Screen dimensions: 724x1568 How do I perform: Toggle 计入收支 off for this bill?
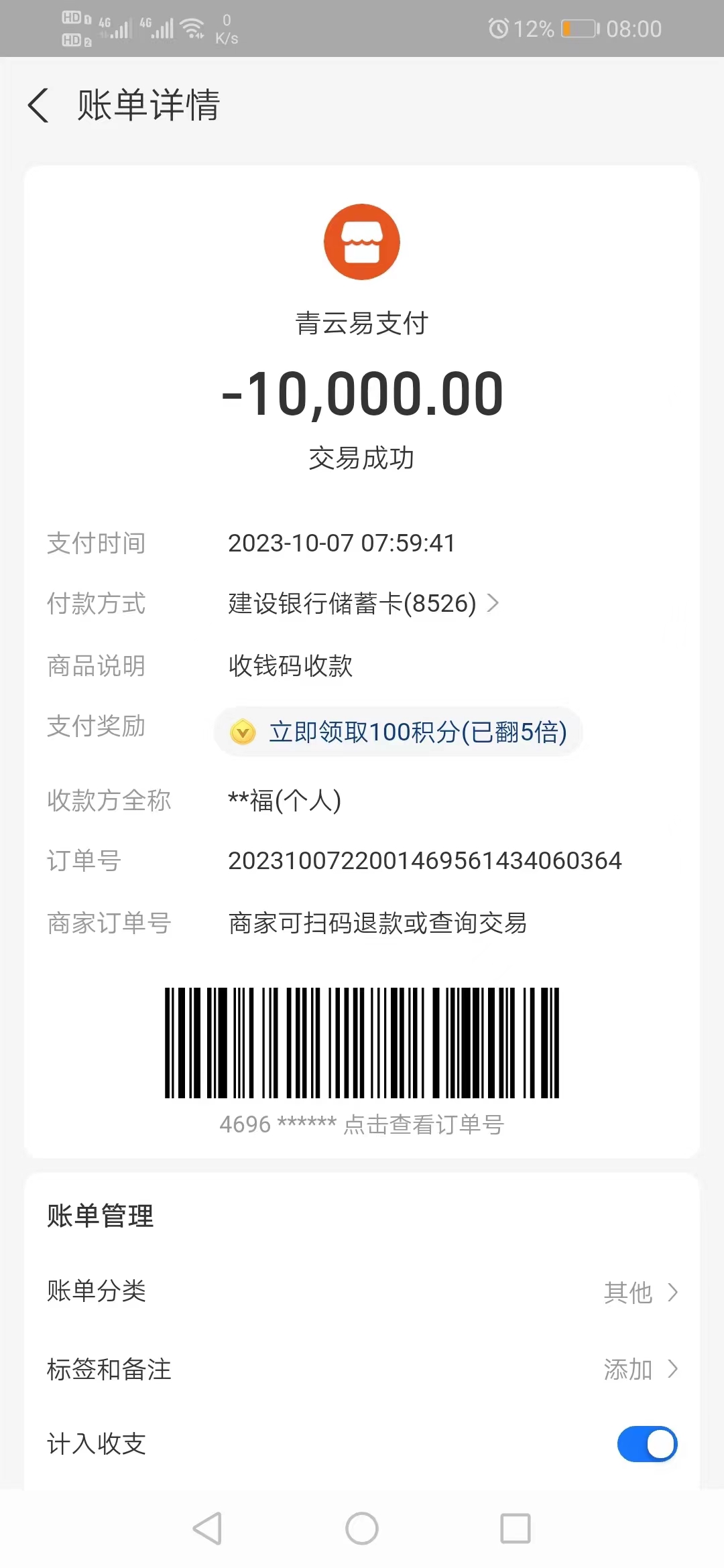tap(646, 1444)
